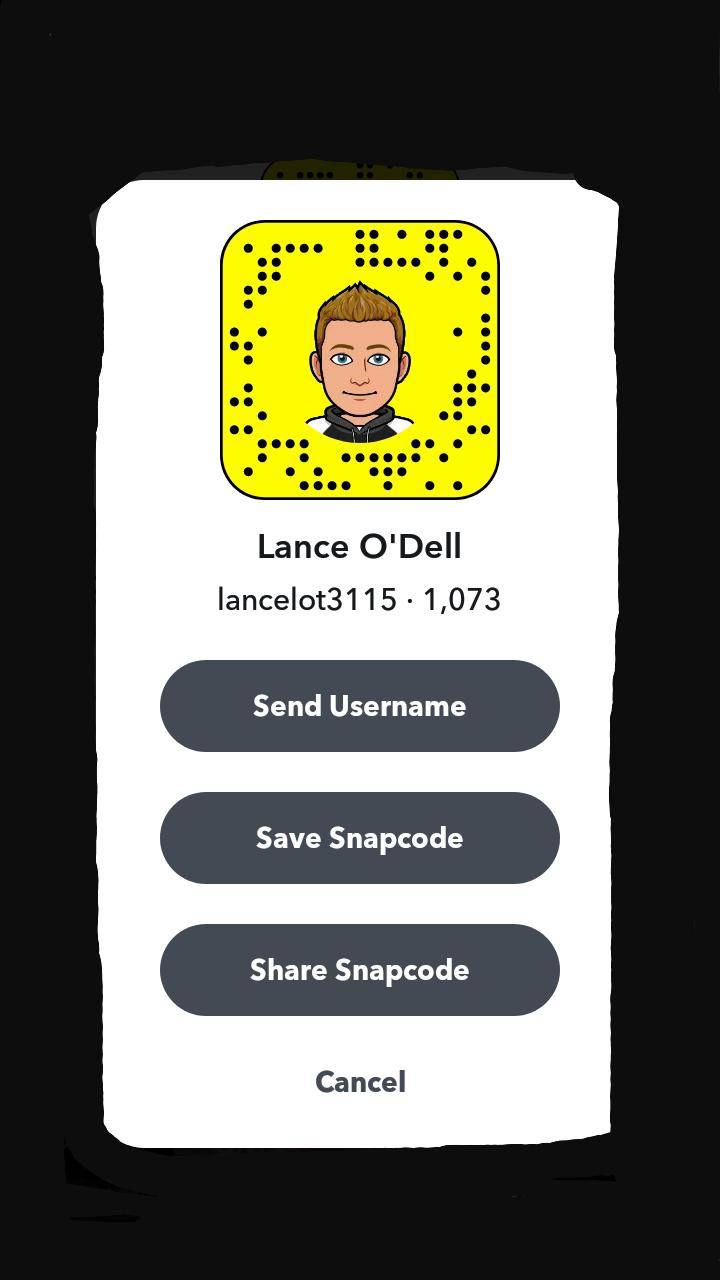The image size is (720, 1280).
Task: Tap the display name Lance O'Dell
Action: coord(359,546)
